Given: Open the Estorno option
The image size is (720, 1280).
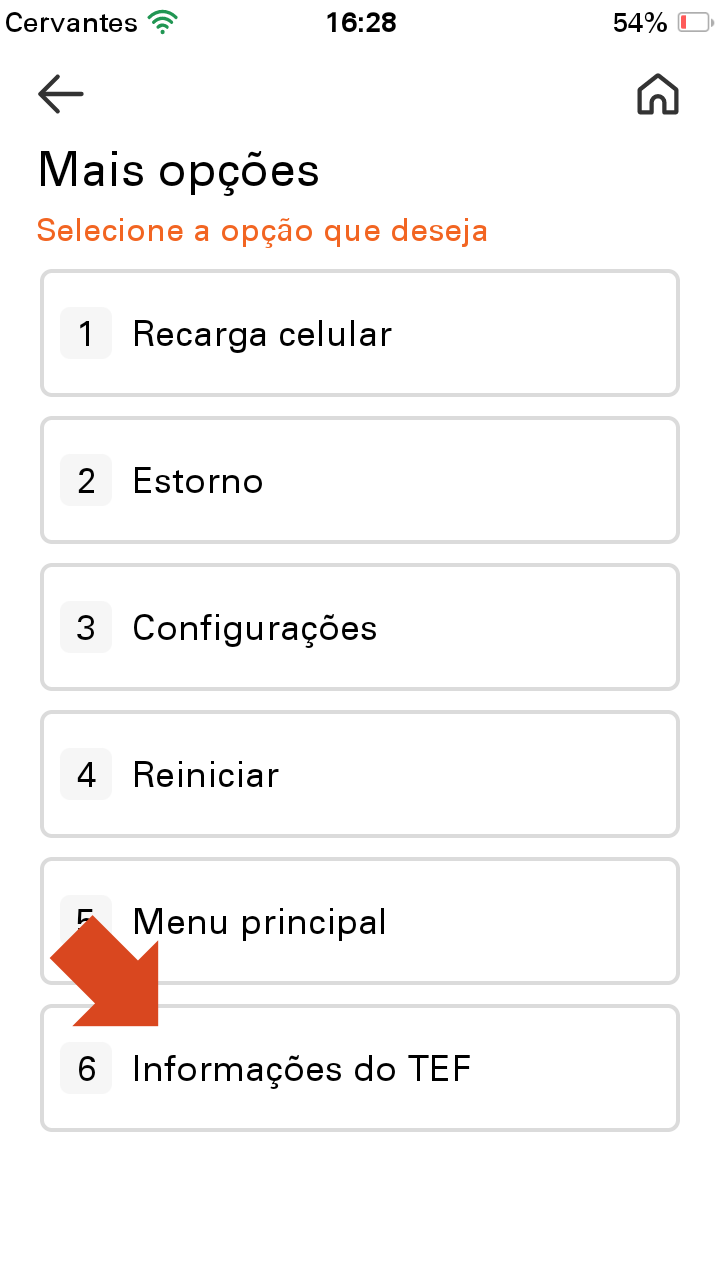Looking at the screenshot, I should pyautogui.click(x=360, y=481).
